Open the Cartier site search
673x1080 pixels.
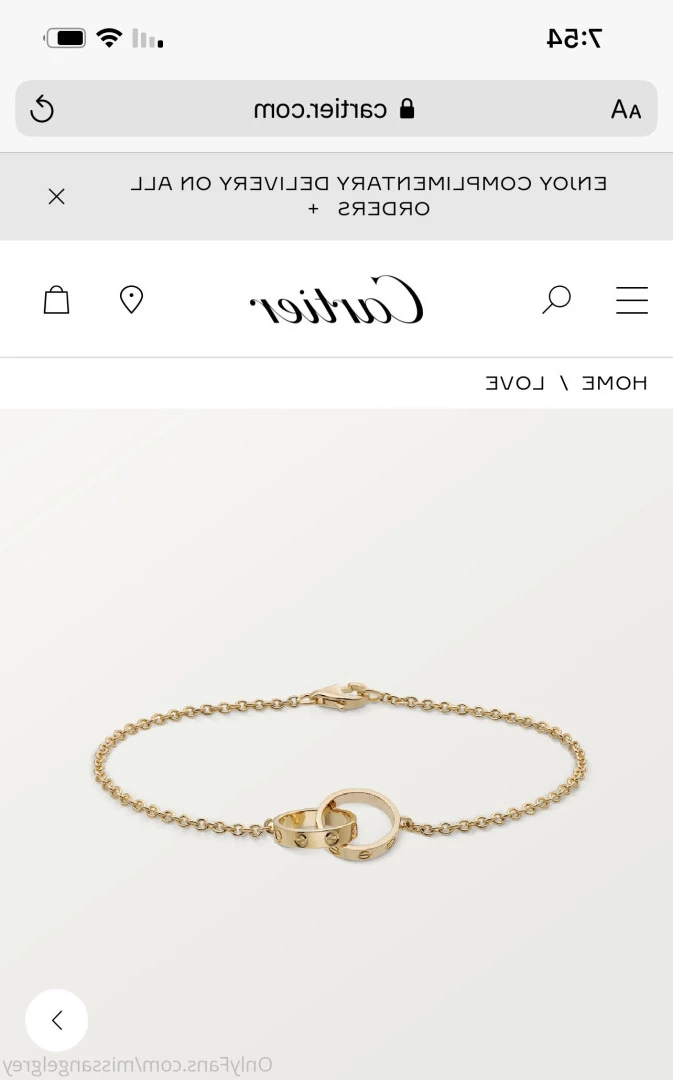[556, 300]
